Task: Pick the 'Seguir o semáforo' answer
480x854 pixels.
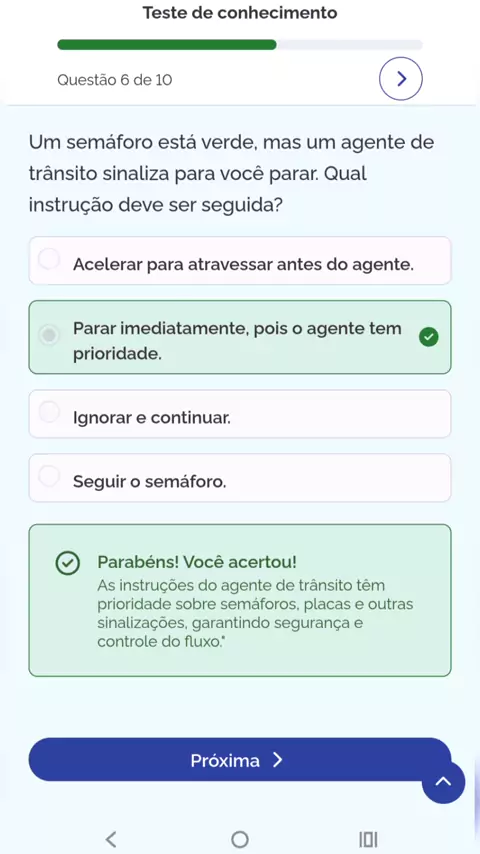Action: (240, 478)
